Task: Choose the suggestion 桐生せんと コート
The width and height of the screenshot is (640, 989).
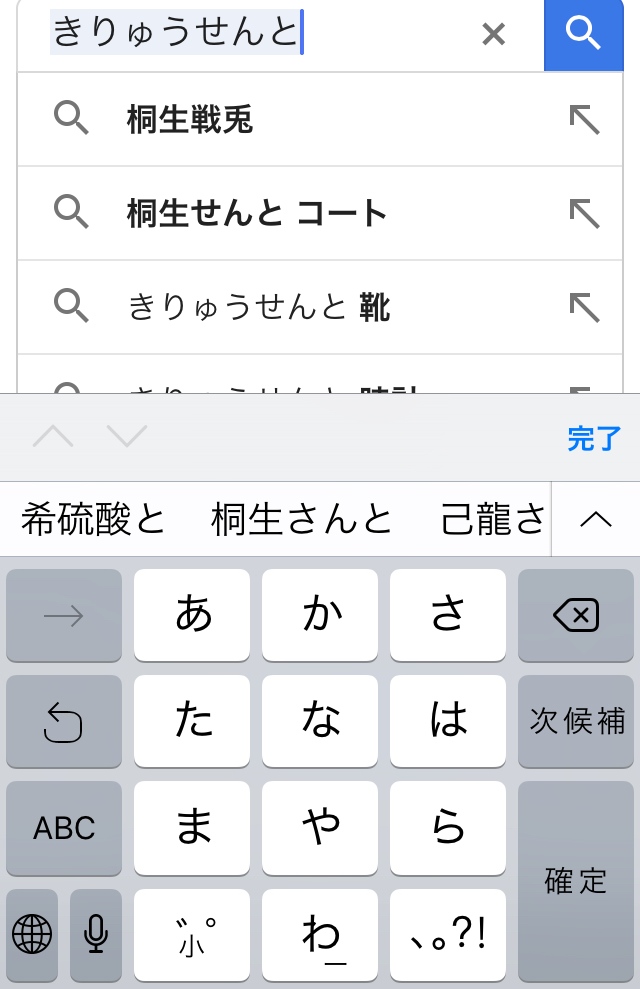Action: point(257,213)
